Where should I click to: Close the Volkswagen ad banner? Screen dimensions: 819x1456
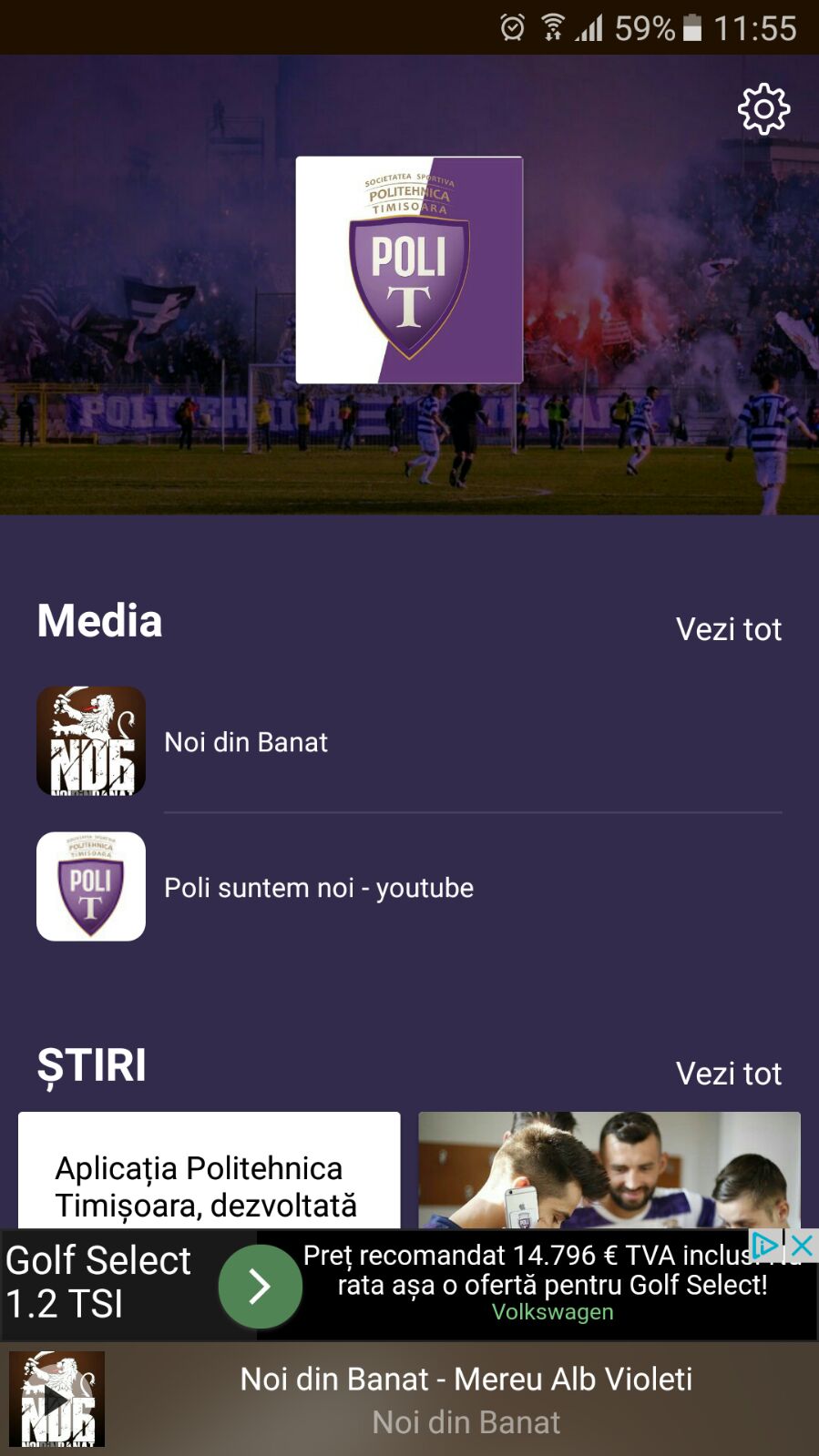[802, 1245]
